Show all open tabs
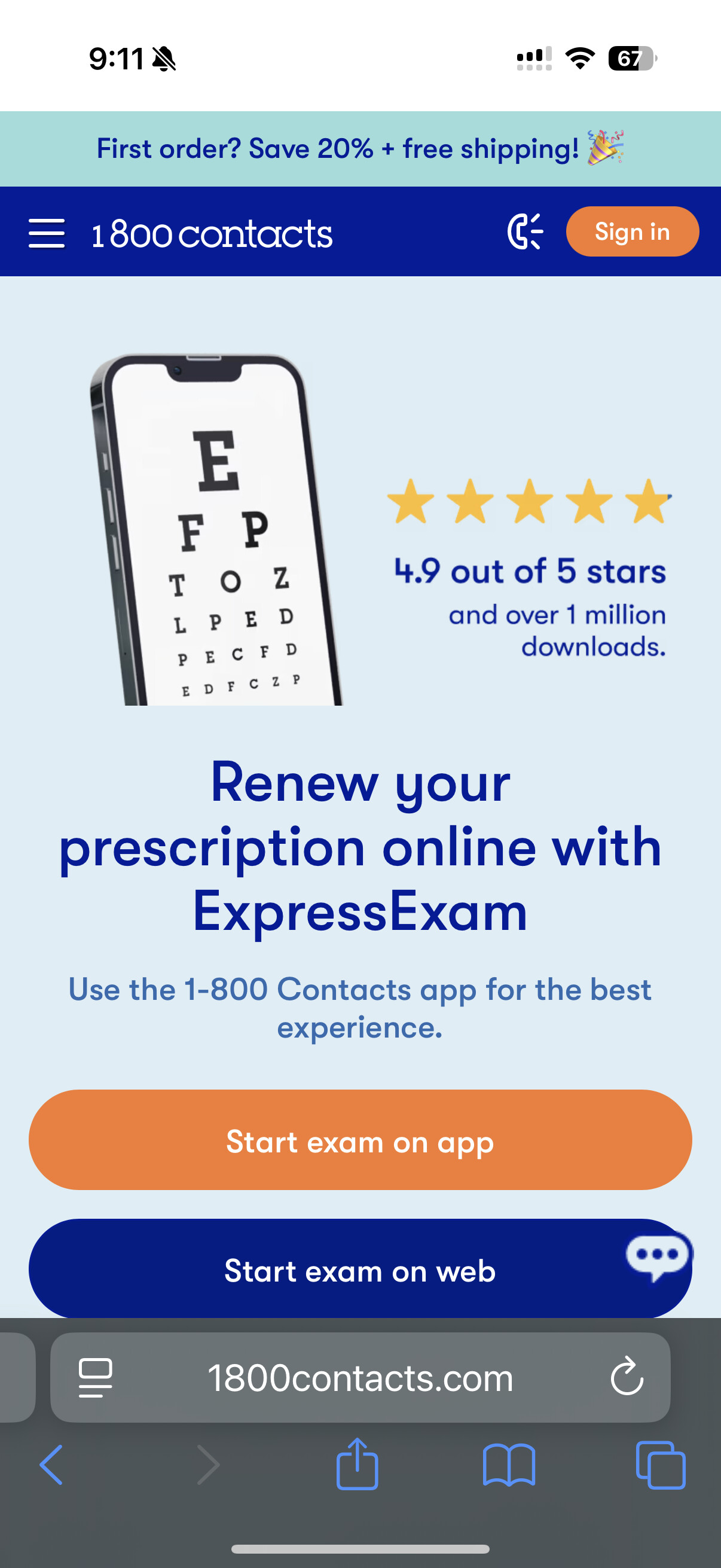 660,1465
